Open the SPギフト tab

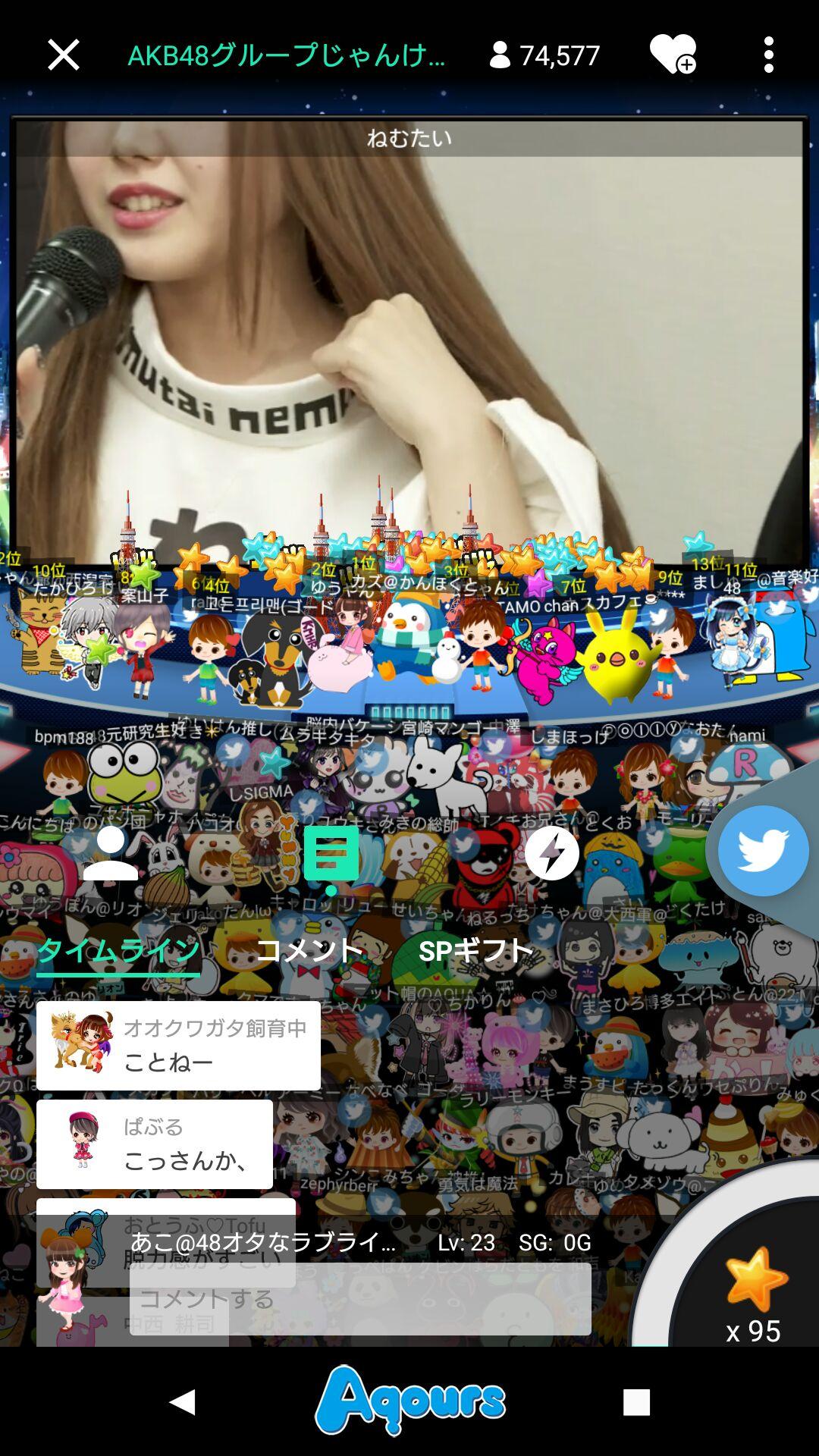click(x=474, y=949)
